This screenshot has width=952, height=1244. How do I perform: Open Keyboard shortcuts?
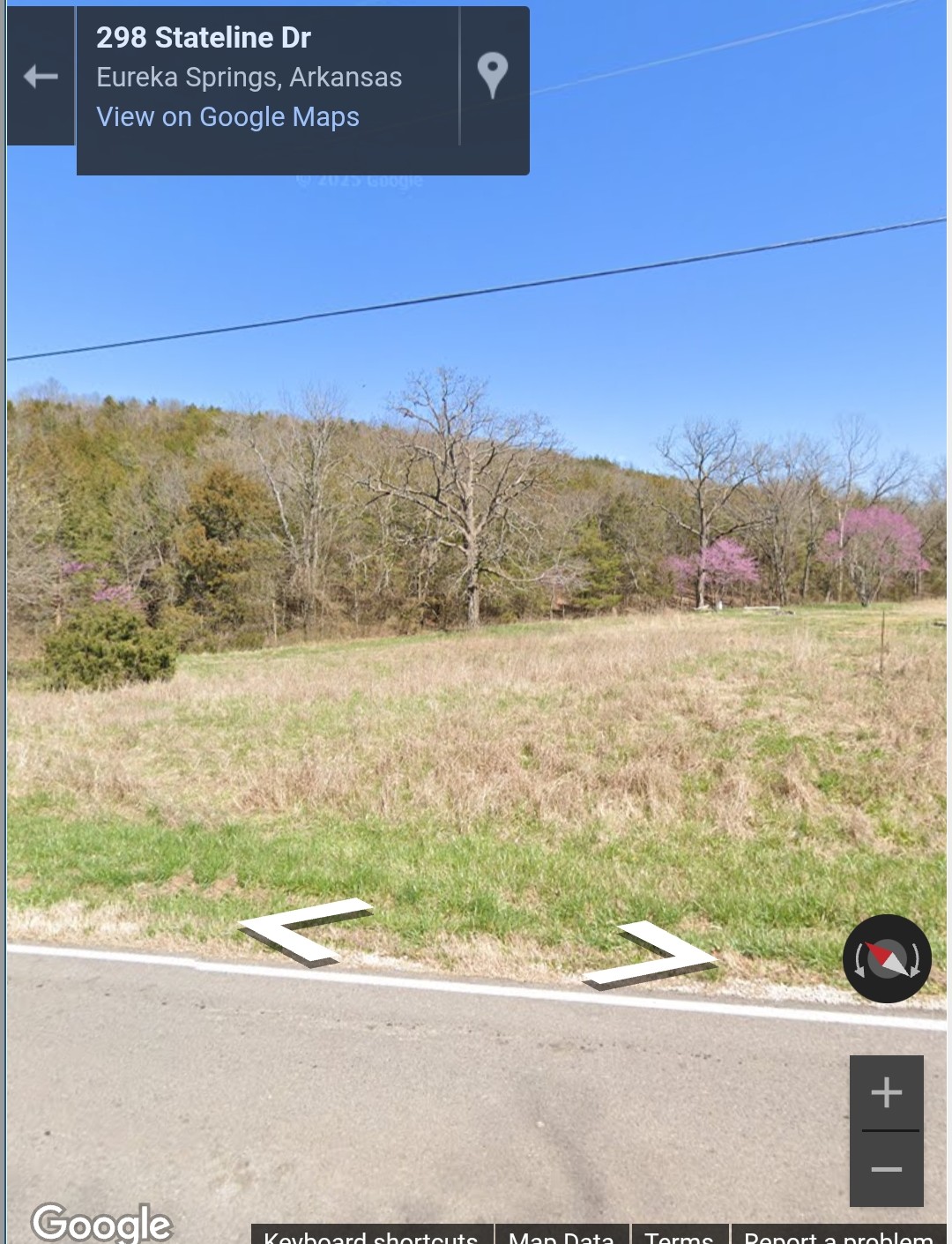pos(371,1236)
